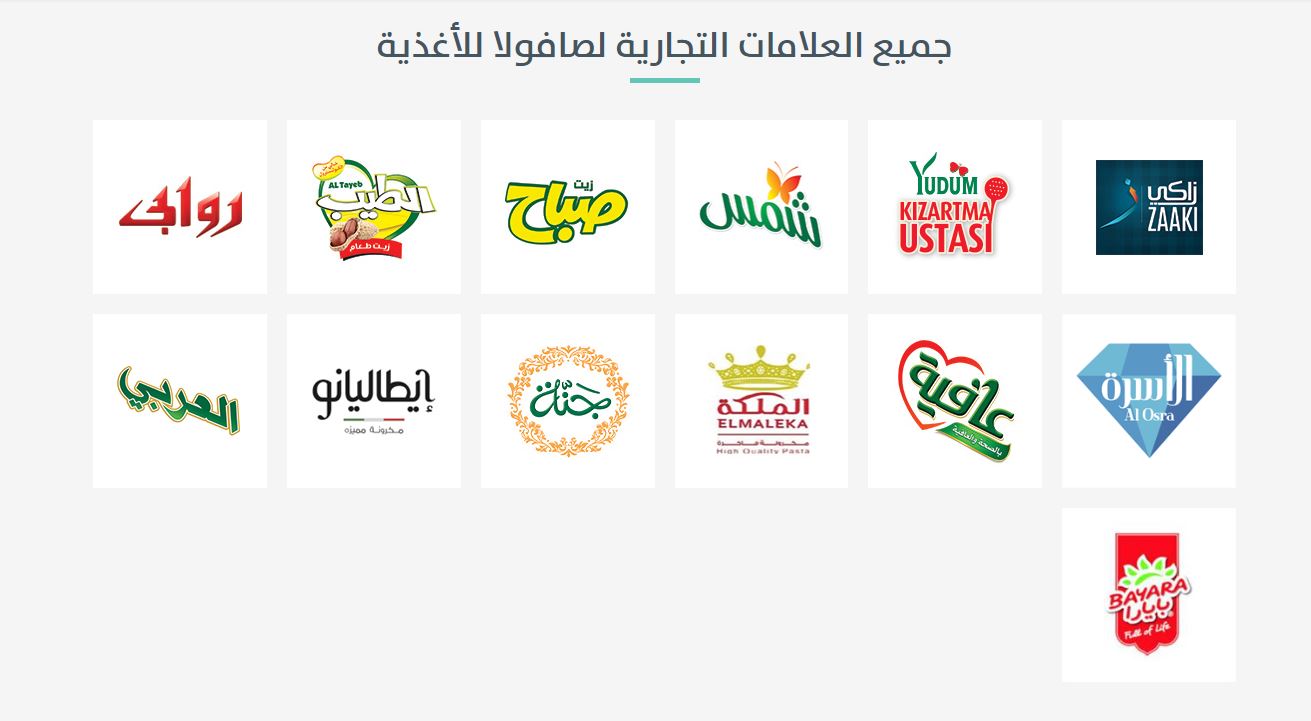View the Elmaleka High Quality Pasta brand

pos(761,401)
